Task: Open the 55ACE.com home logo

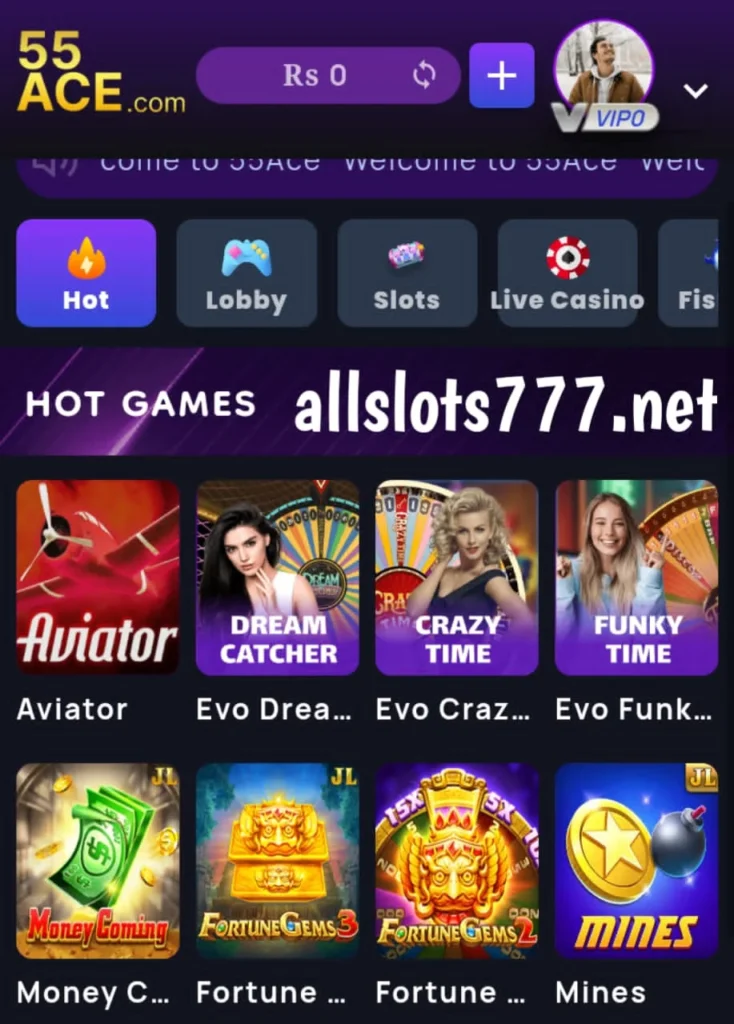Action: point(100,72)
